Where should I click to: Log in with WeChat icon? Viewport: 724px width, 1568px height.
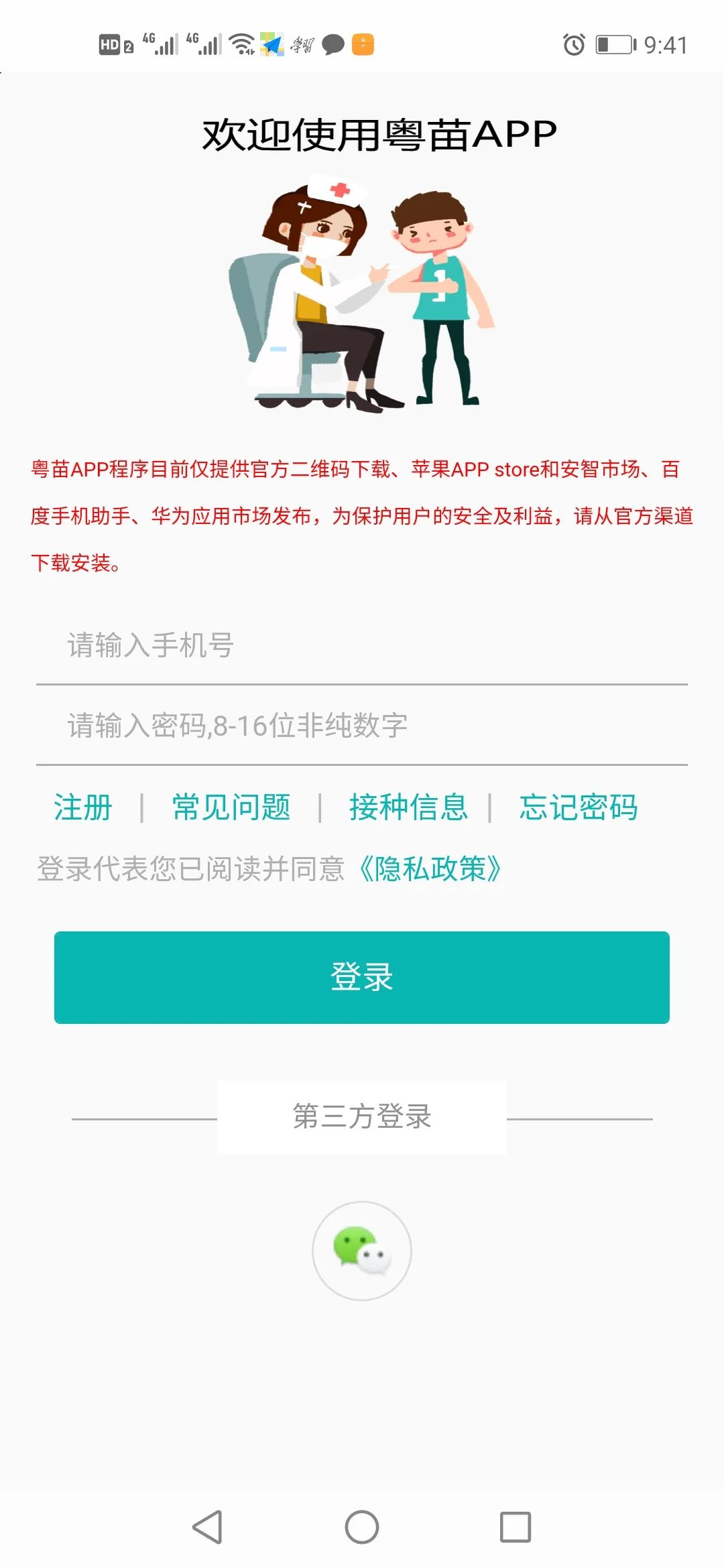point(362,1250)
